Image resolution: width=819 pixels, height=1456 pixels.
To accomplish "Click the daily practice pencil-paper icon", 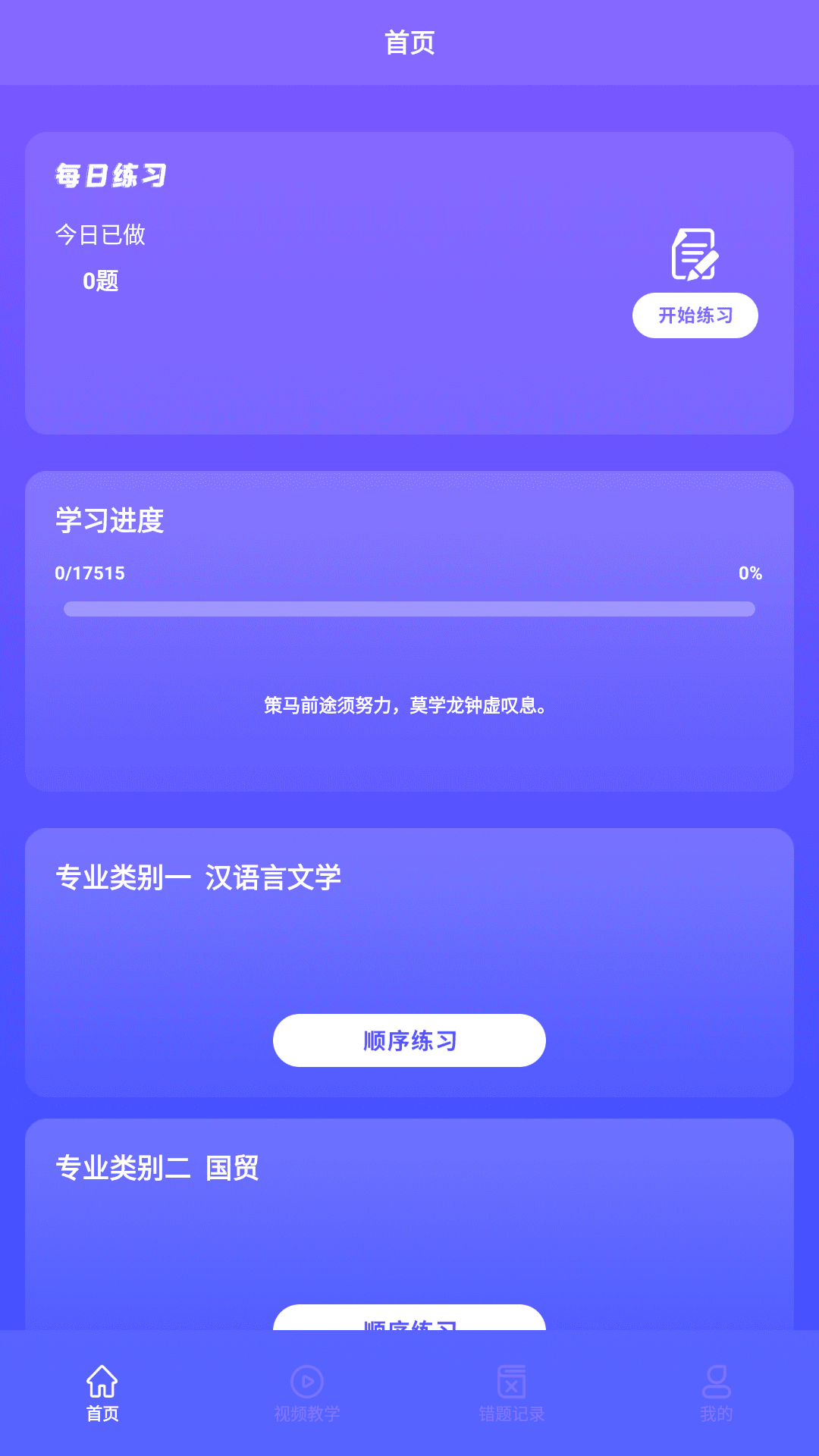I will point(695,254).
